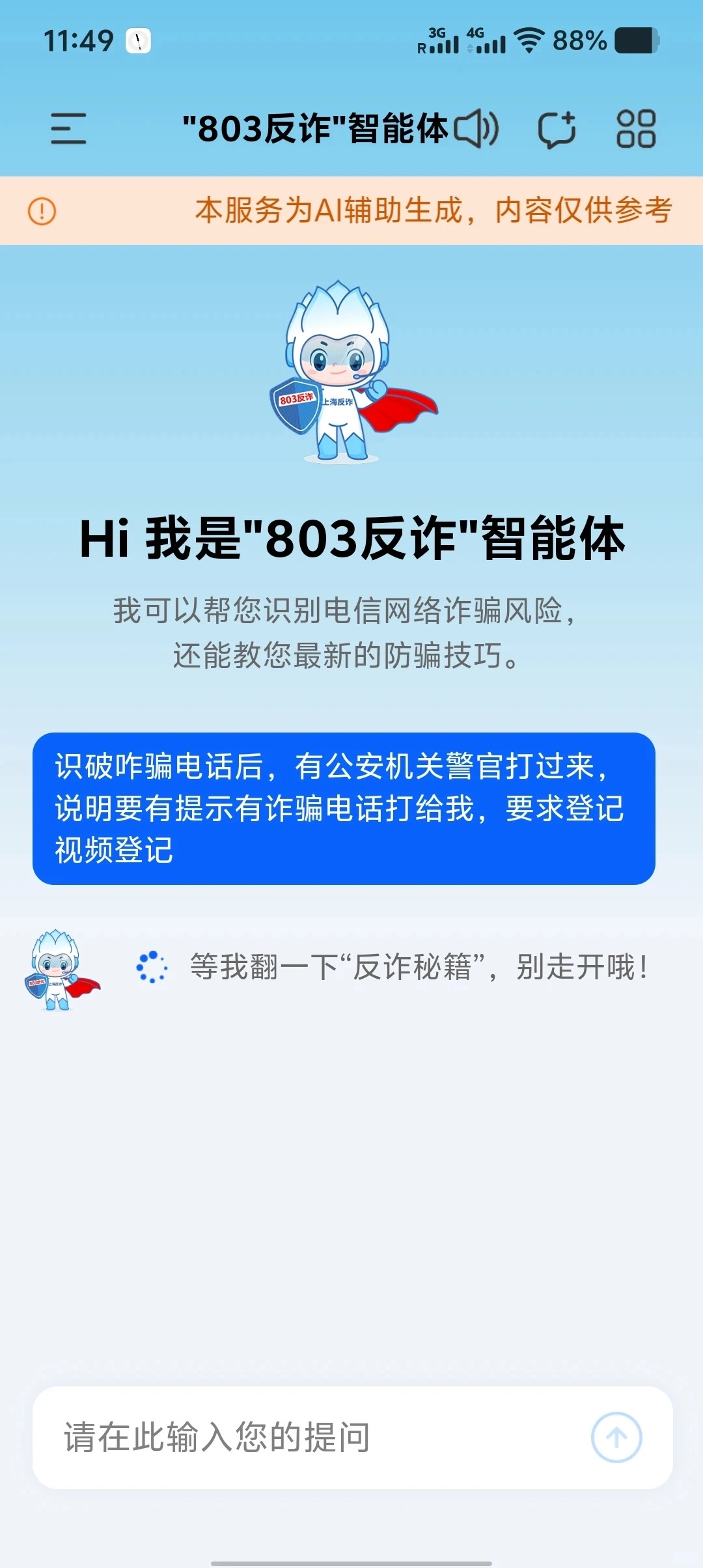Toggle the voice speaker icon
Viewport: 703px width, 1568px height.
point(476,128)
